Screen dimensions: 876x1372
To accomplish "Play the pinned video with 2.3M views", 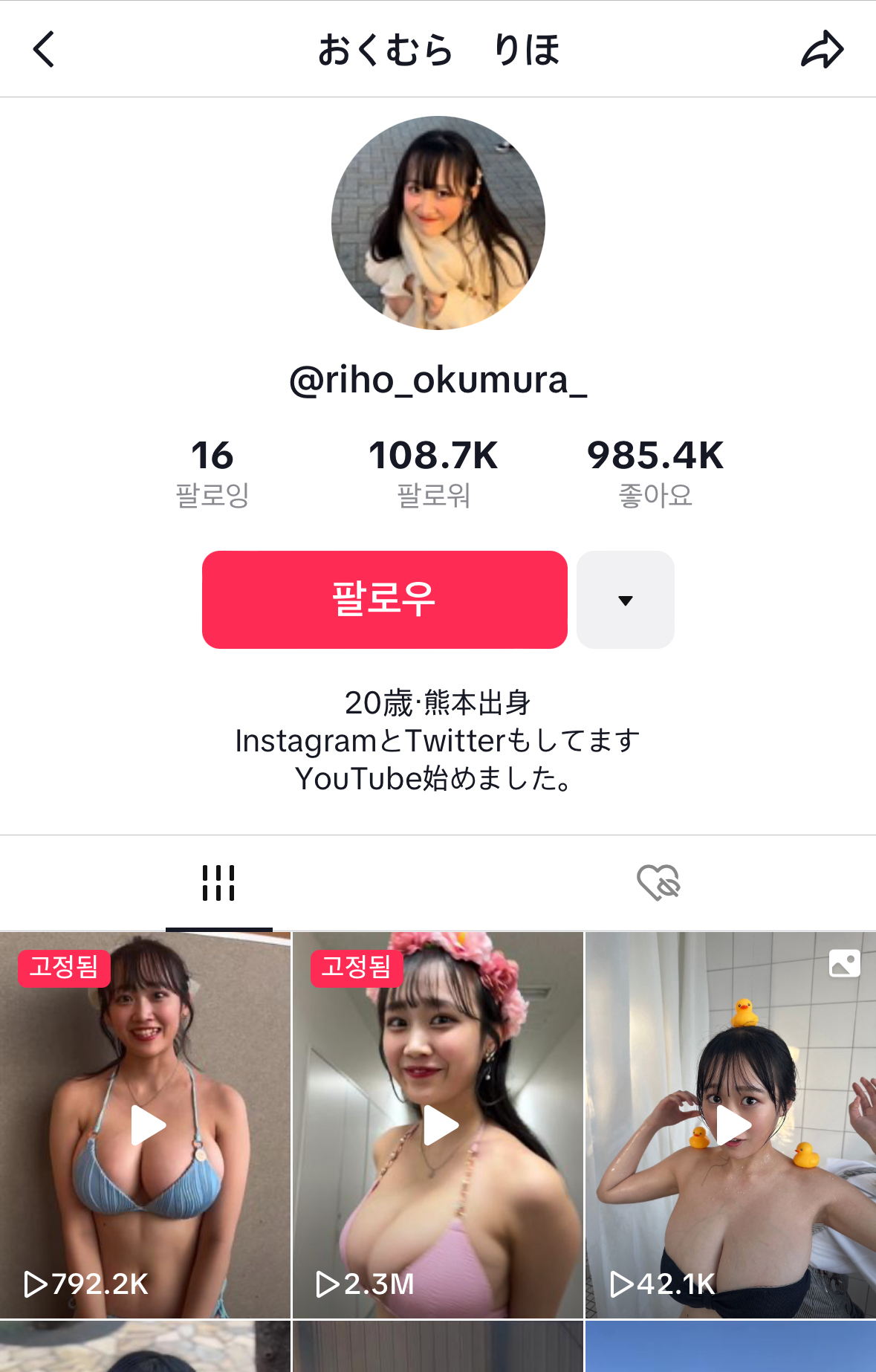I will coord(438,1125).
